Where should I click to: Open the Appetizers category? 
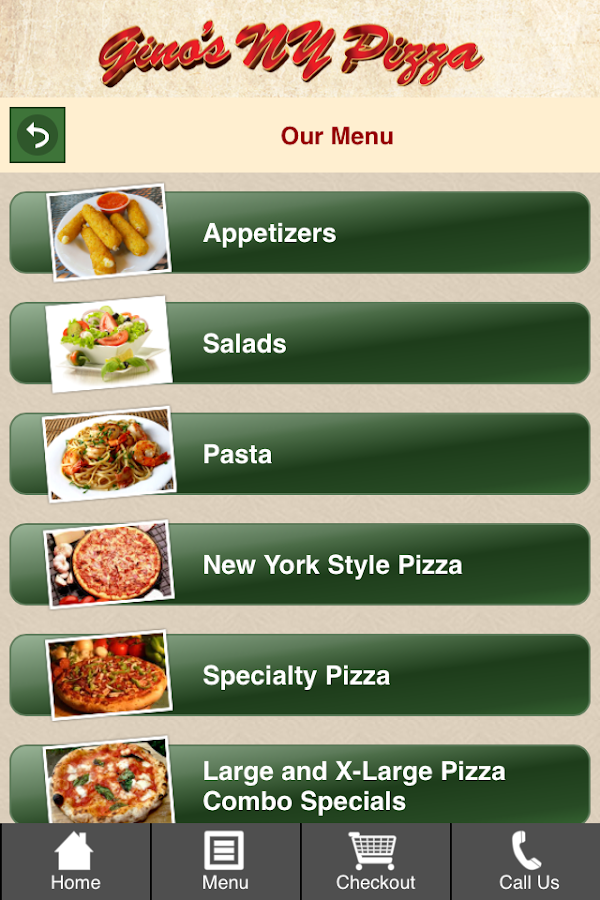(x=300, y=233)
